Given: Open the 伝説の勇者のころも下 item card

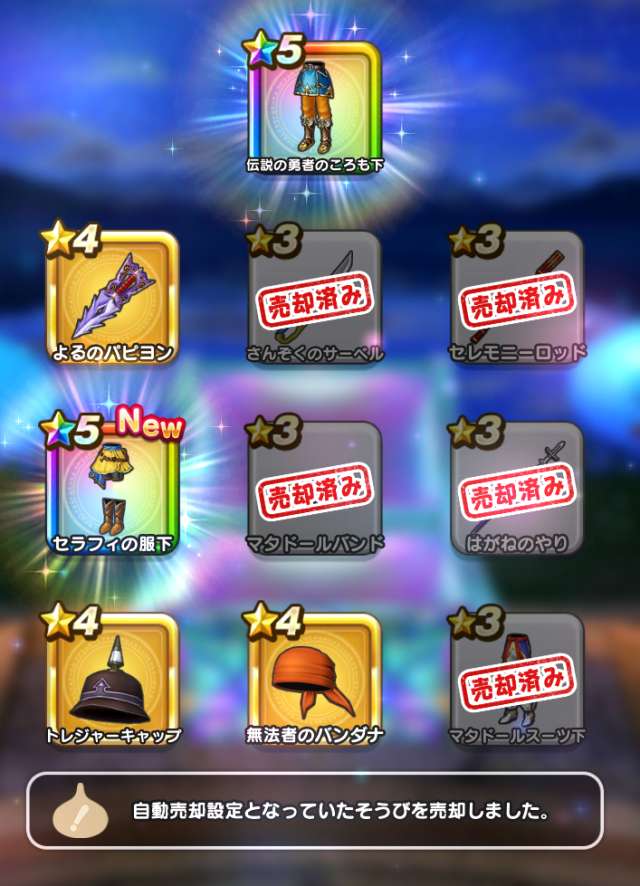Looking at the screenshot, I should coord(314,108).
